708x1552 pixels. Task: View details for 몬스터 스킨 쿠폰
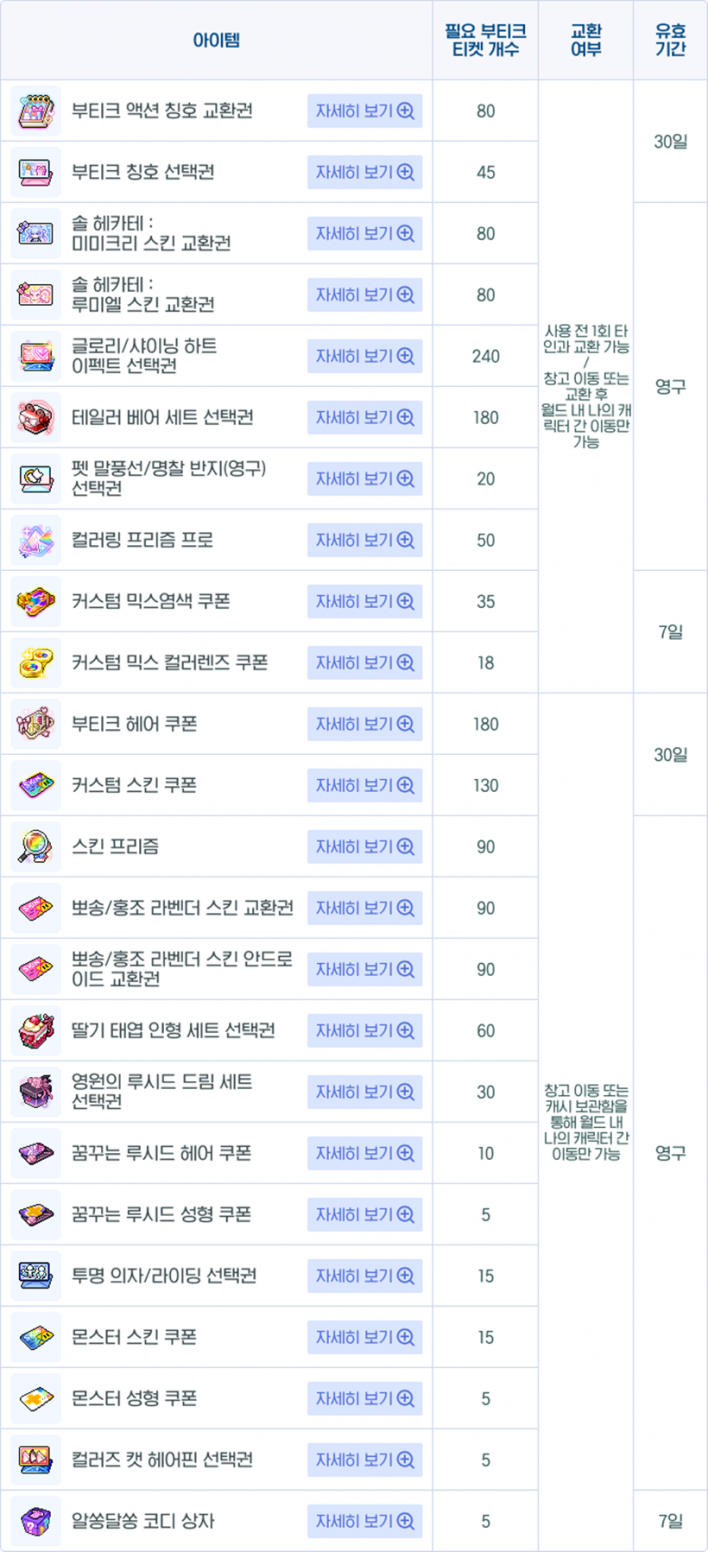[365, 1337]
